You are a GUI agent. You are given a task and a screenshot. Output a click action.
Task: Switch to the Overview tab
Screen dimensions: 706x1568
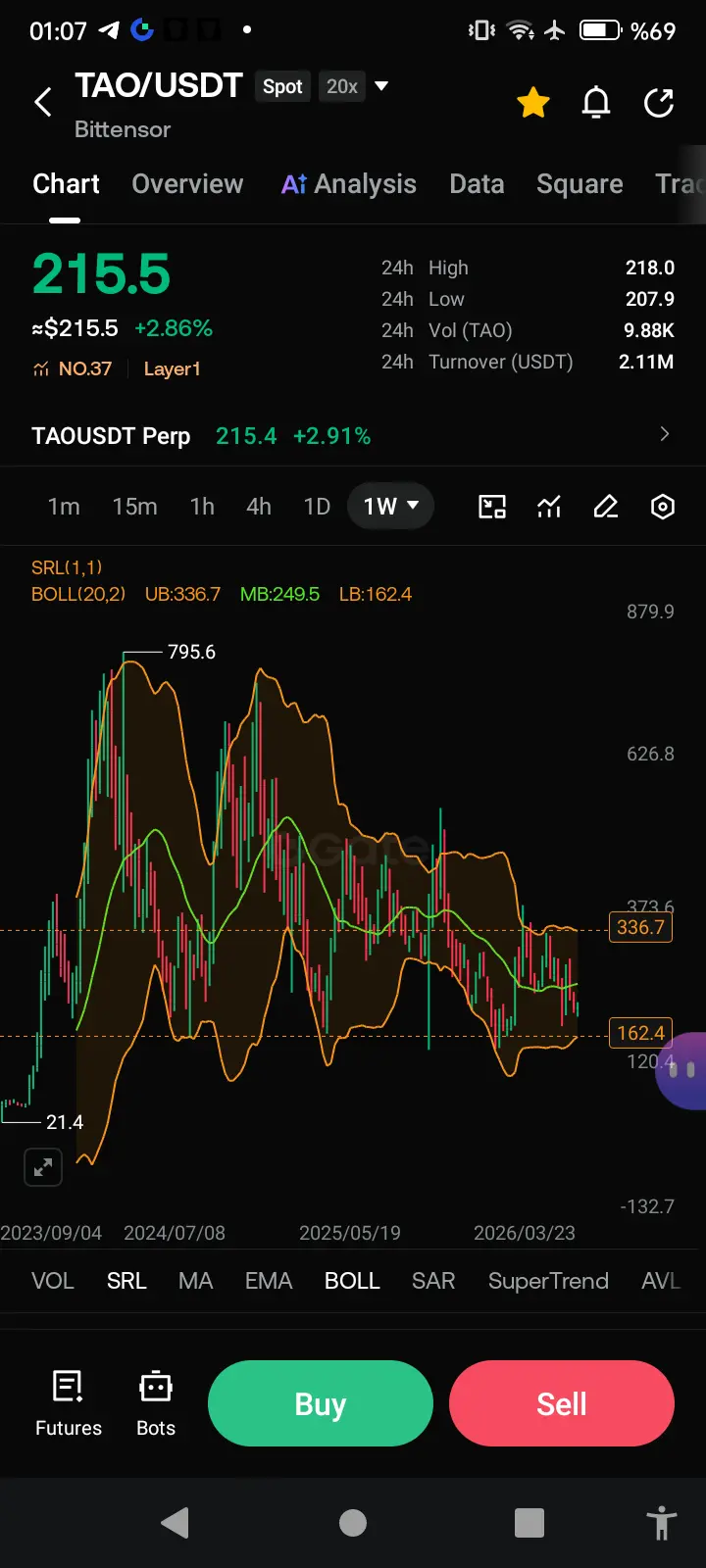click(187, 184)
